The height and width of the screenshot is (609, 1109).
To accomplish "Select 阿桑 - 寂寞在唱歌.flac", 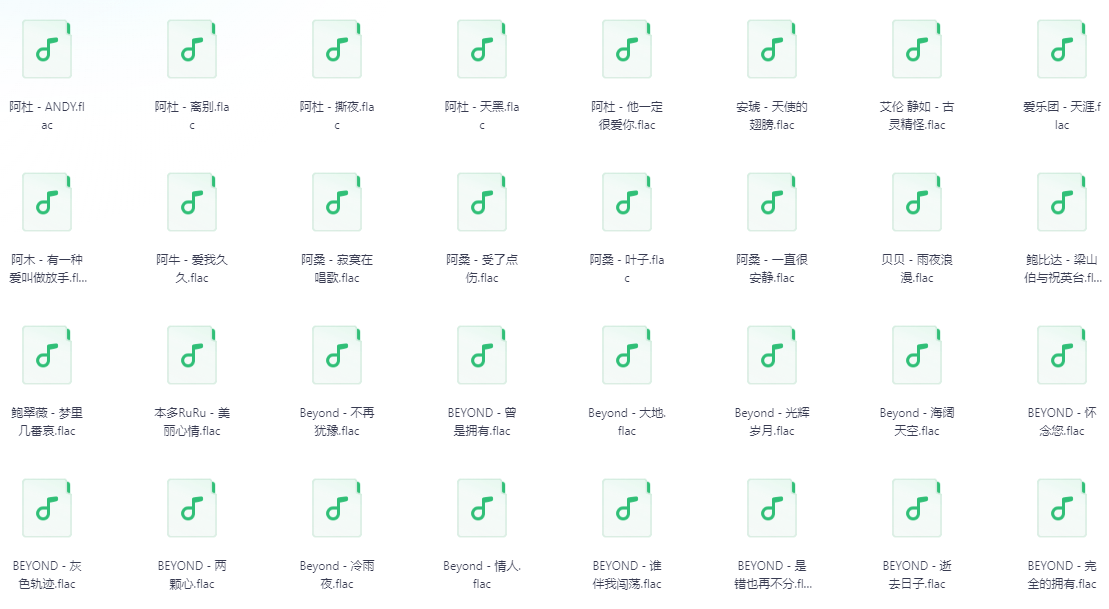I will [x=337, y=202].
